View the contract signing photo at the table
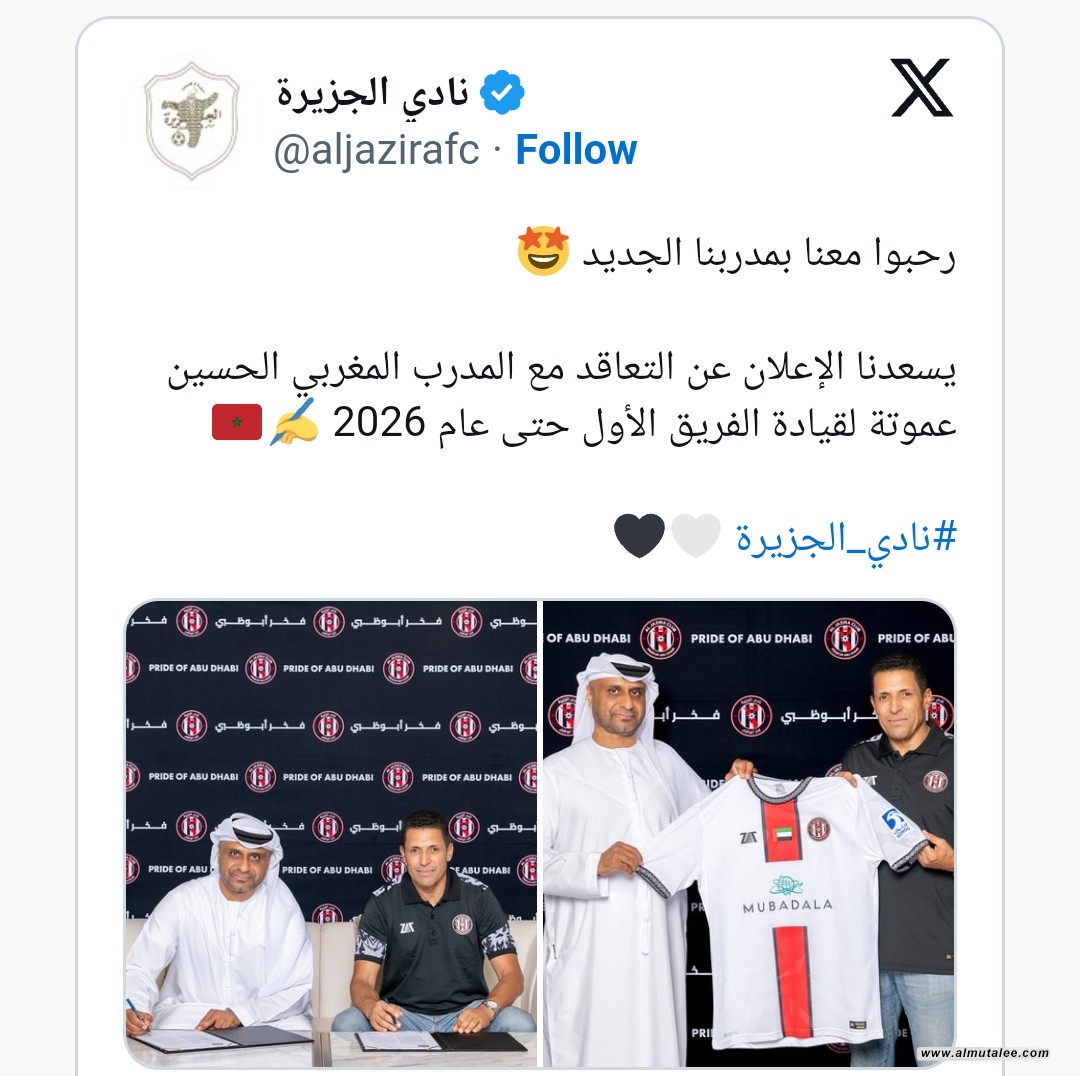The width and height of the screenshot is (1080, 1076). (x=331, y=832)
